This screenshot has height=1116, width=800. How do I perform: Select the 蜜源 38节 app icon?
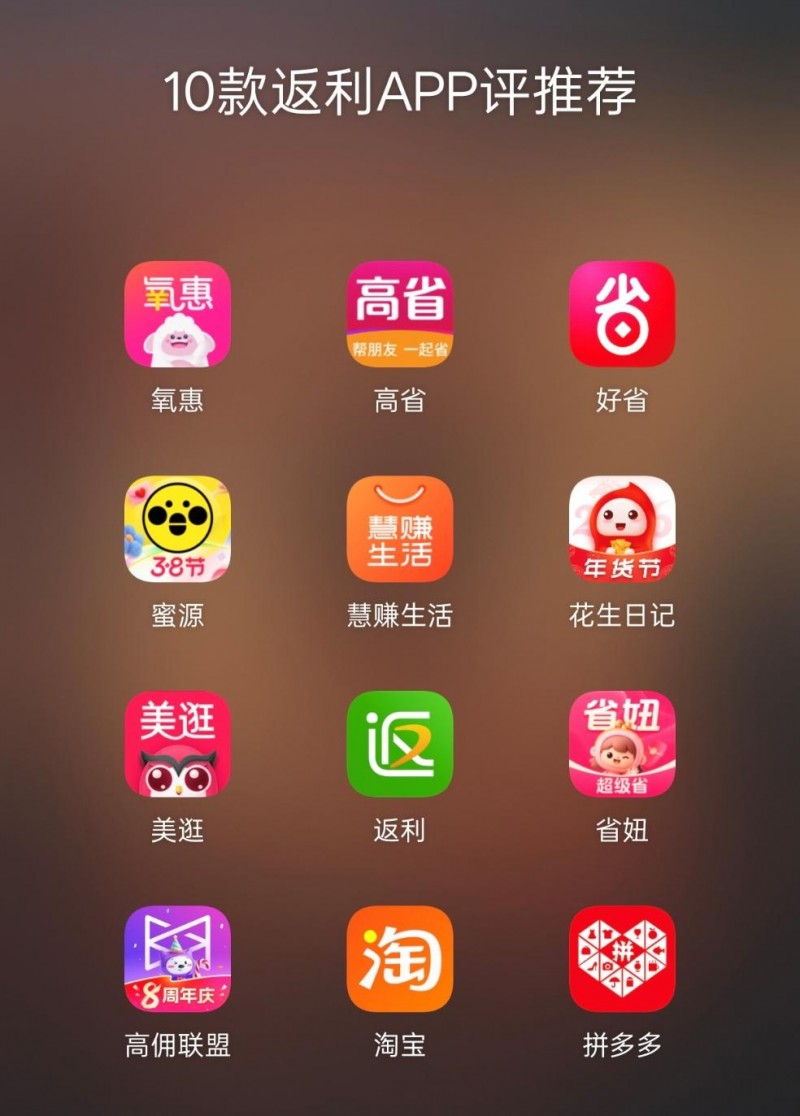pos(176,530)
